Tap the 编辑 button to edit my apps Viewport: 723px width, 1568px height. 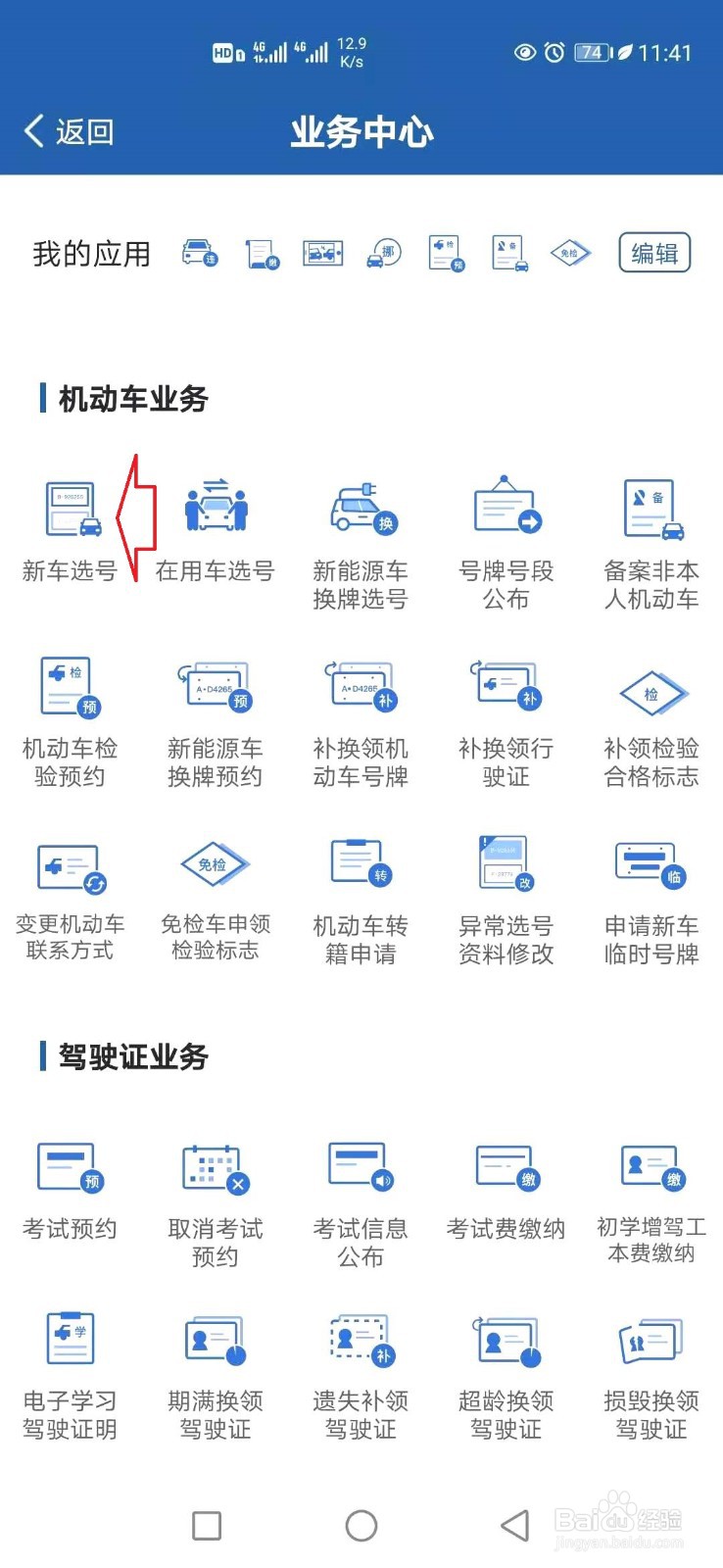653,253
